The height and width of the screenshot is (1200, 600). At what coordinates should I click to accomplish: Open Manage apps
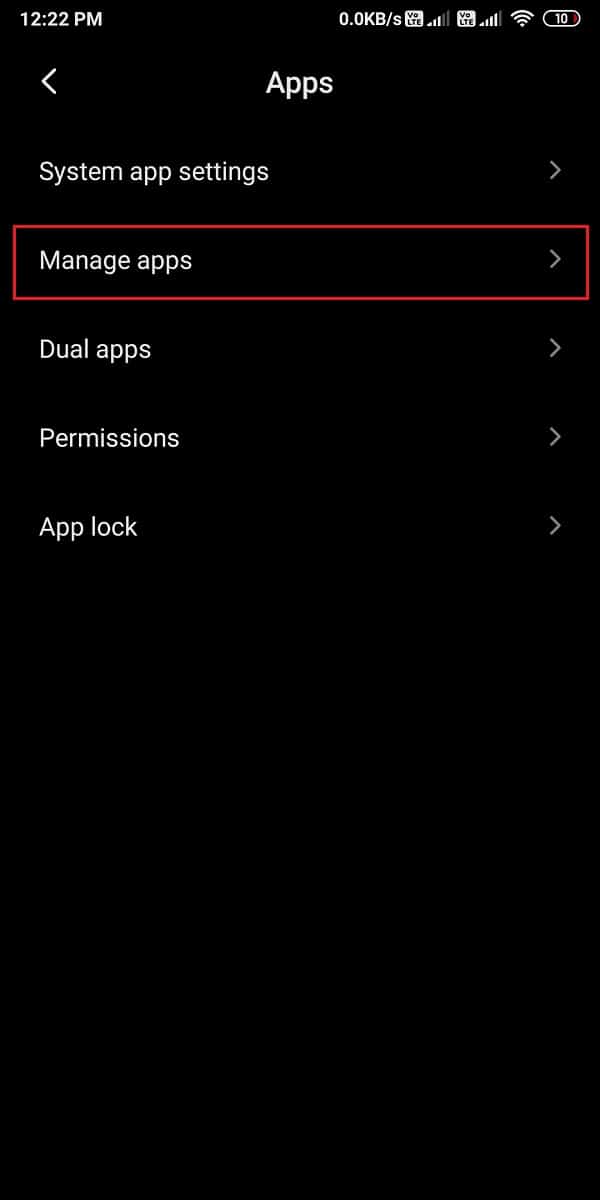pyautogui.click(x=299, y=261)
